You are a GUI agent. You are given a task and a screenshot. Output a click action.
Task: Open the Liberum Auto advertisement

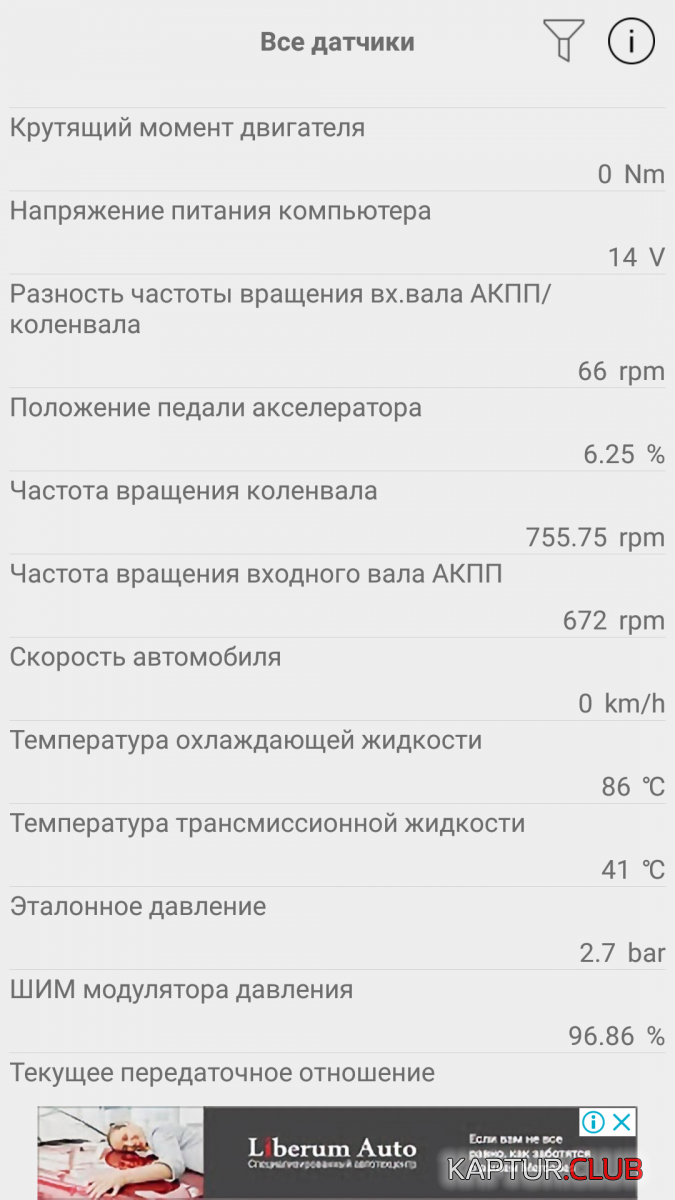pyautogui.click(x=337, y=1152)
